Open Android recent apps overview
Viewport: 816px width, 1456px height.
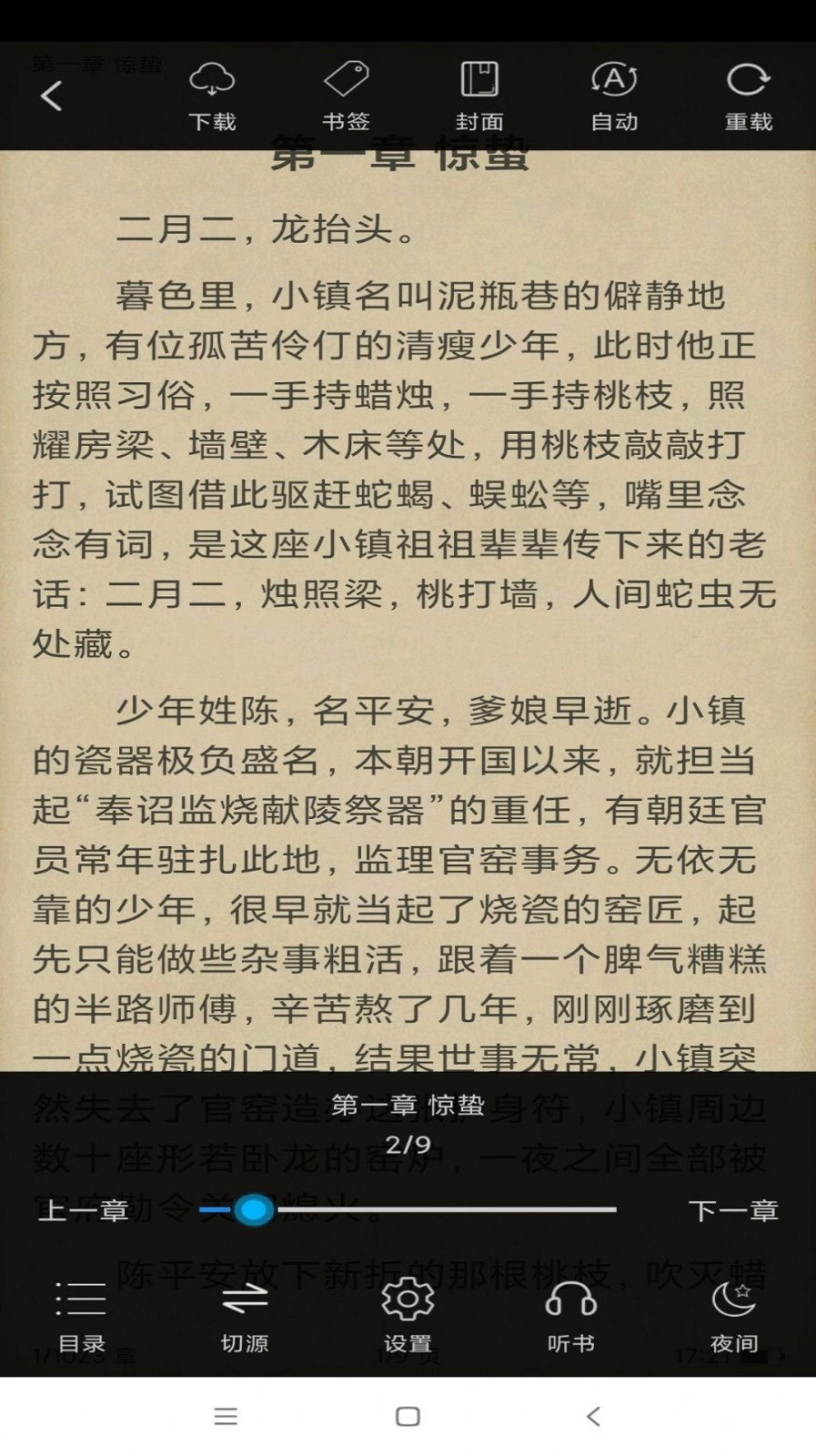[226, 1416]
